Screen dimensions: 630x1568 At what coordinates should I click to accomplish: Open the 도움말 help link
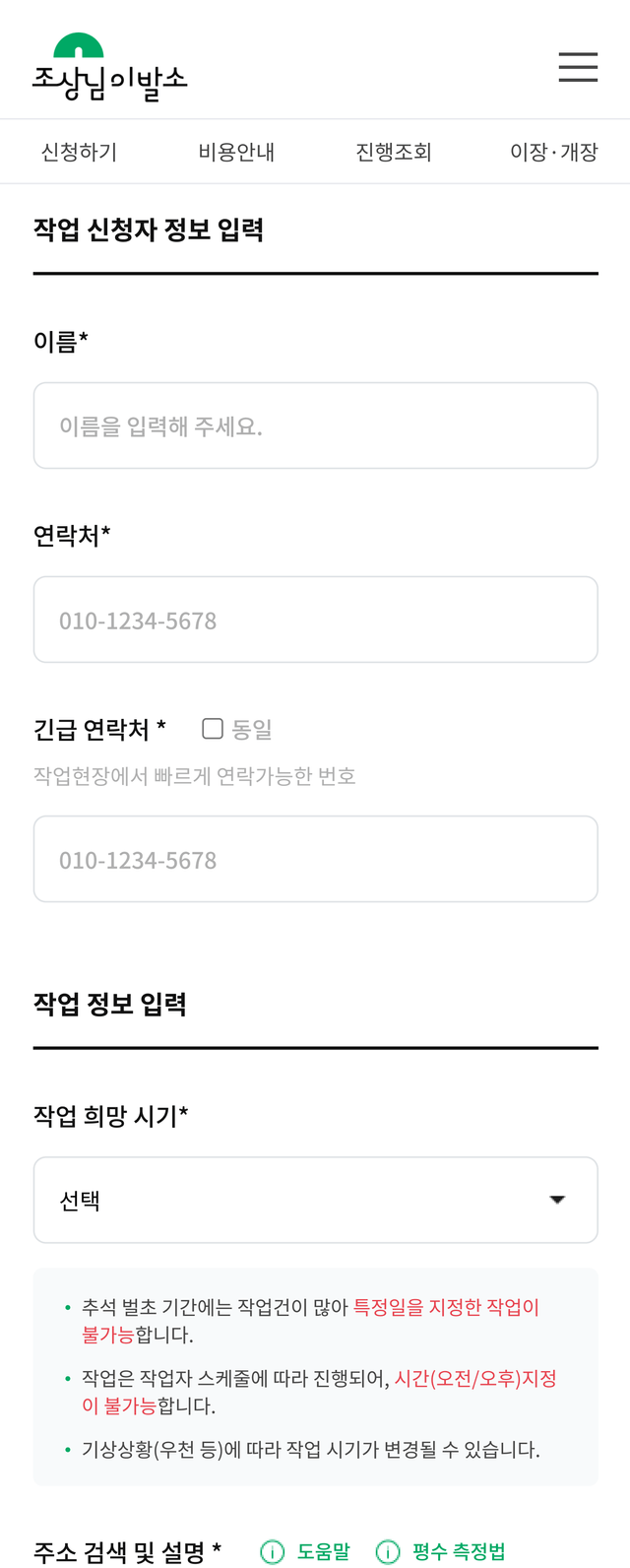[306, 1551]
